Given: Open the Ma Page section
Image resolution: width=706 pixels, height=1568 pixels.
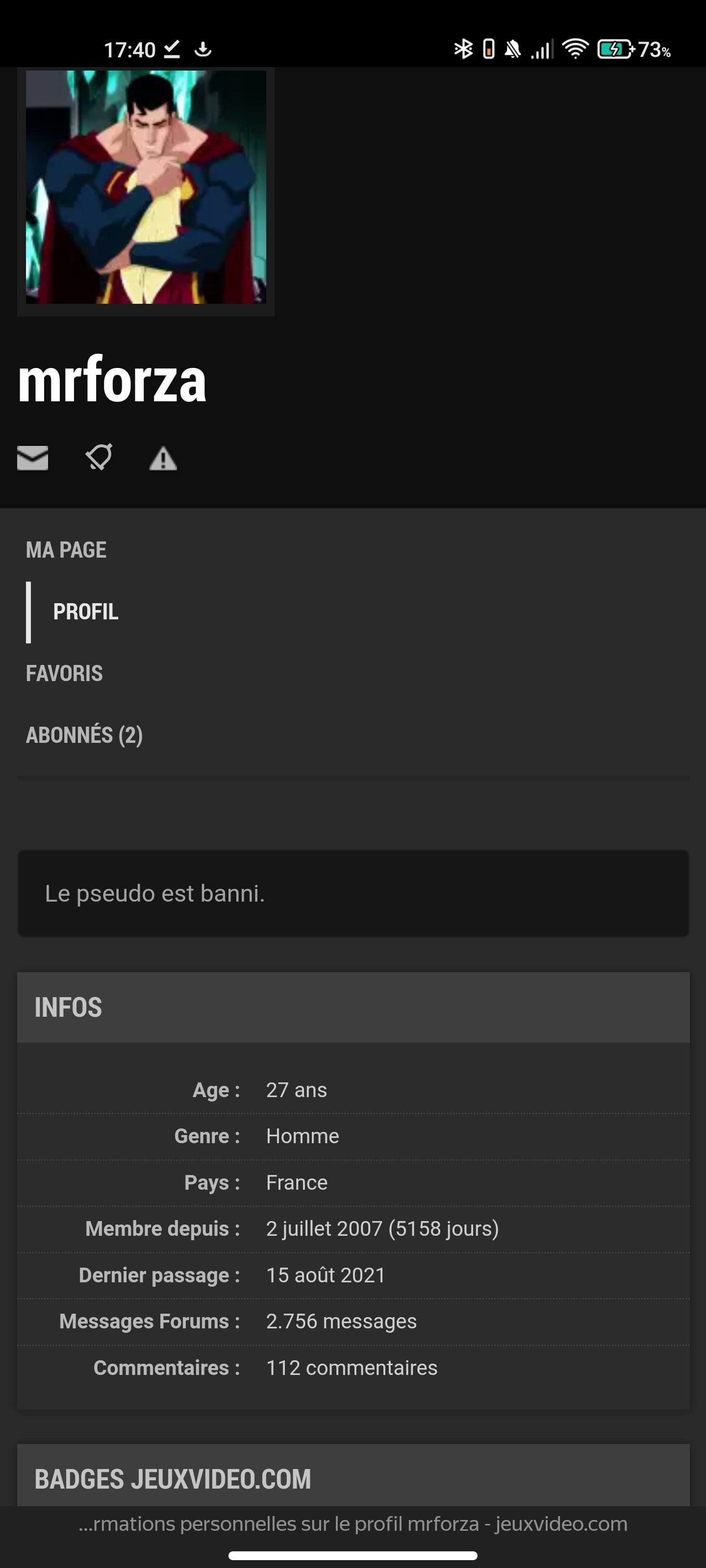Looking at the screenshot, I should (x=66, y=550).
